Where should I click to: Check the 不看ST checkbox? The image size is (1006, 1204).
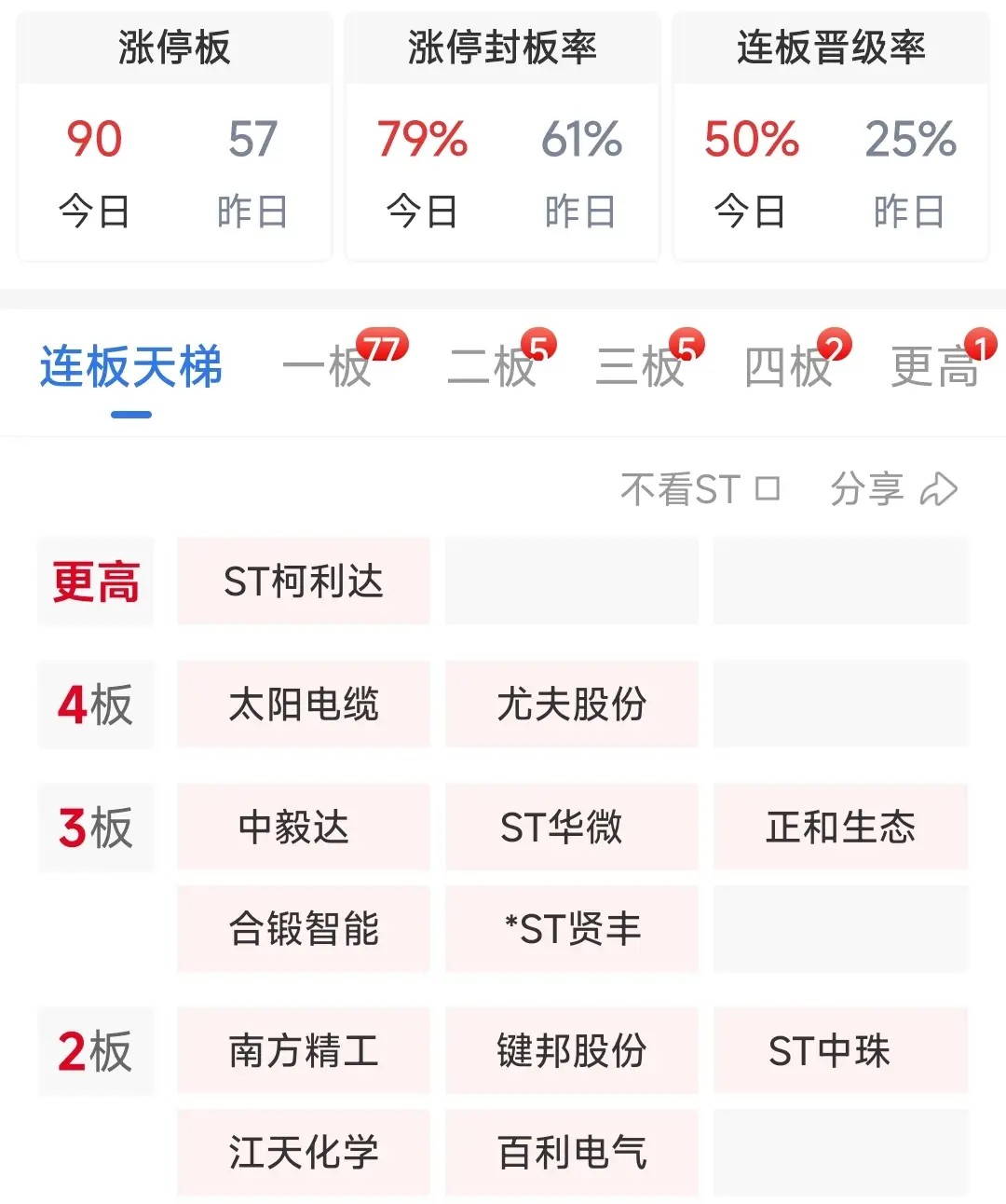767,488
